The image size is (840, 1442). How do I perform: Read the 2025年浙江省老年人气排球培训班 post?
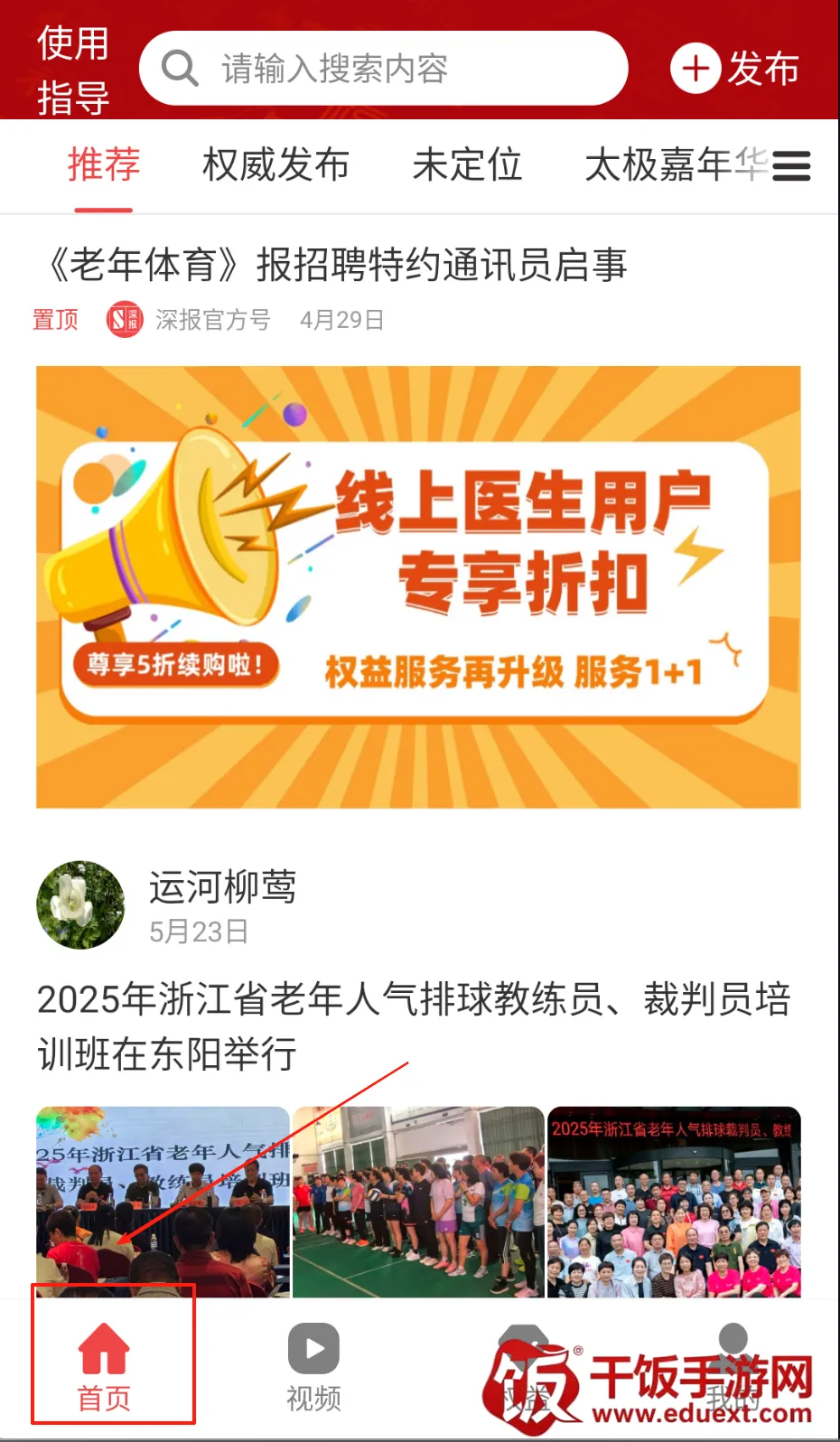[x=414, y=1026]
